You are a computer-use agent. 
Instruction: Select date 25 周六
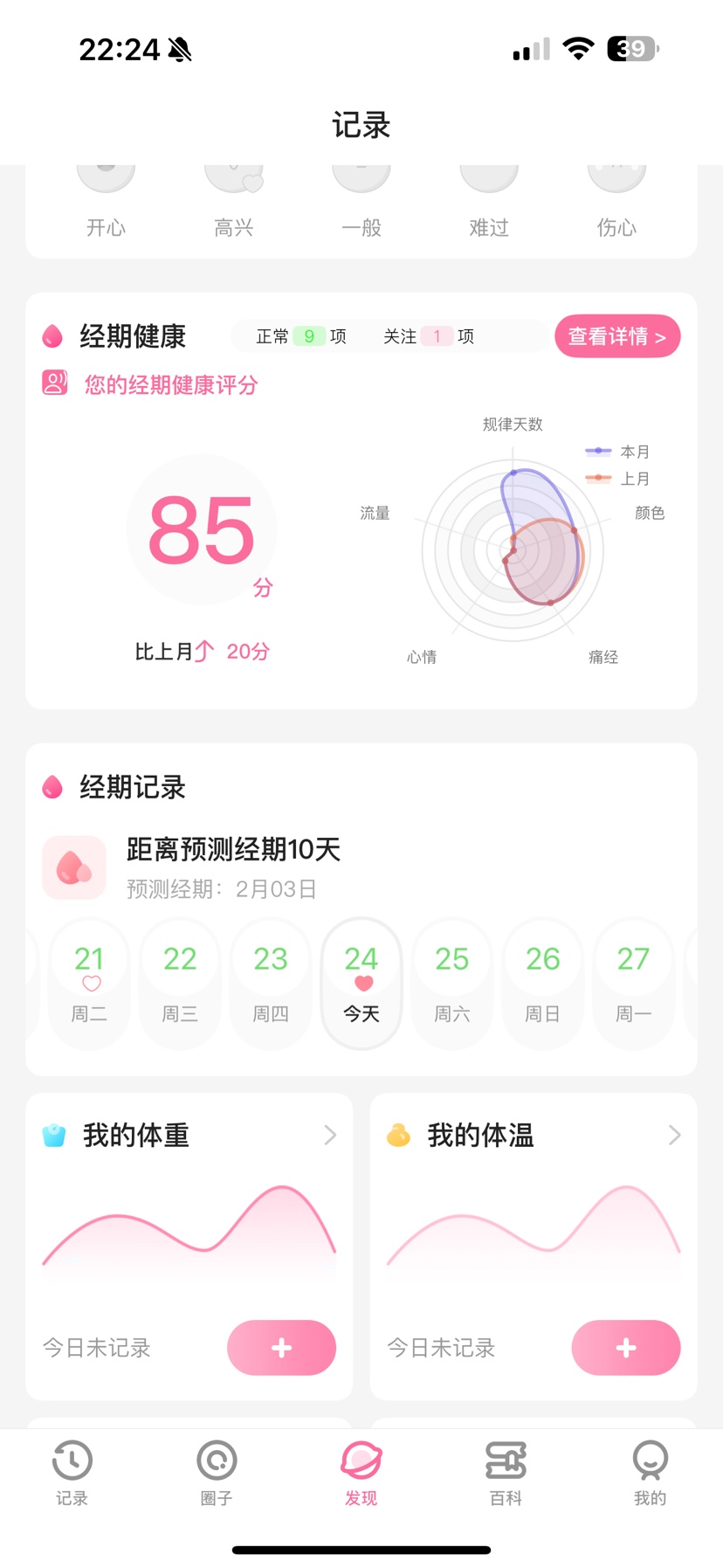coord(452,983)
